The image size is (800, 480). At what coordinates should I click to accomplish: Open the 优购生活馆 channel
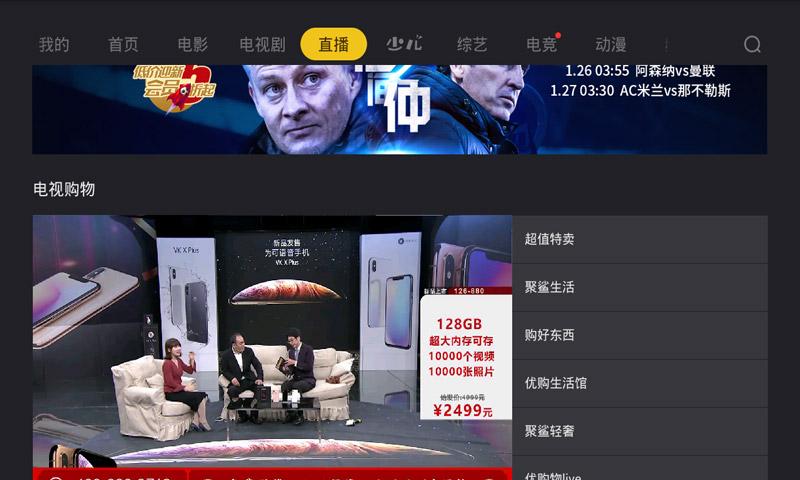[x=640, y=383]
